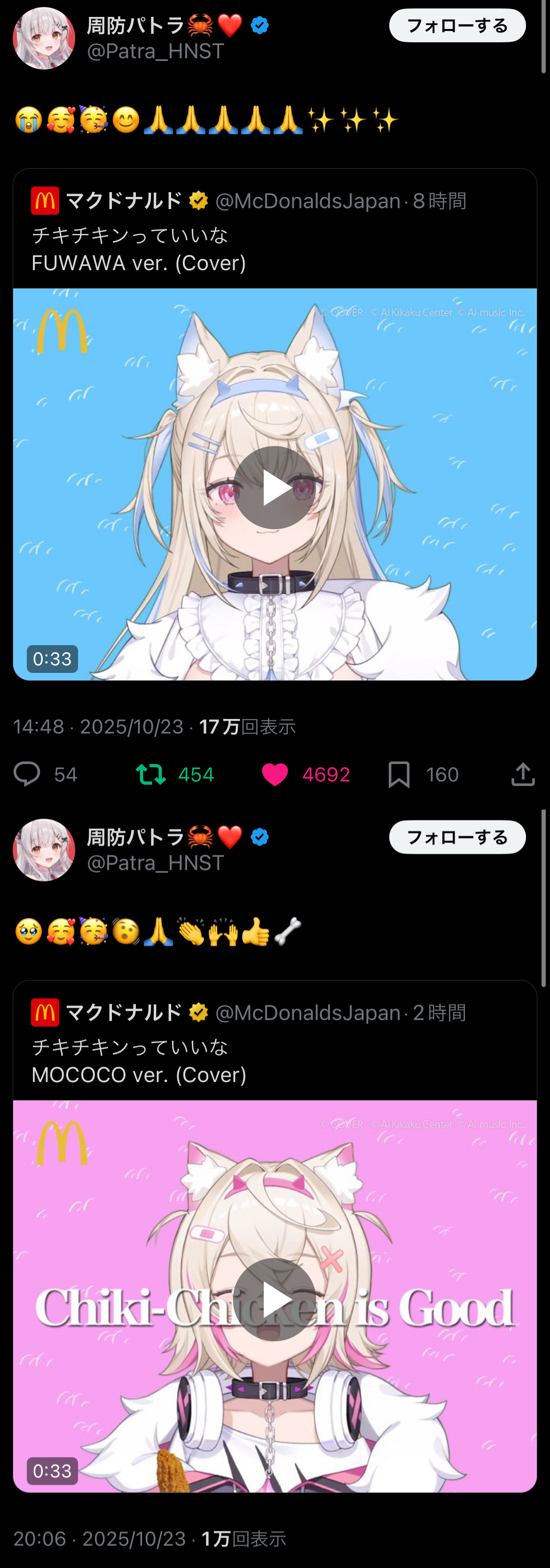Play the MOCOCO ver. cover video
The image size is (550, 1568).
click(x=275, y=1299)
